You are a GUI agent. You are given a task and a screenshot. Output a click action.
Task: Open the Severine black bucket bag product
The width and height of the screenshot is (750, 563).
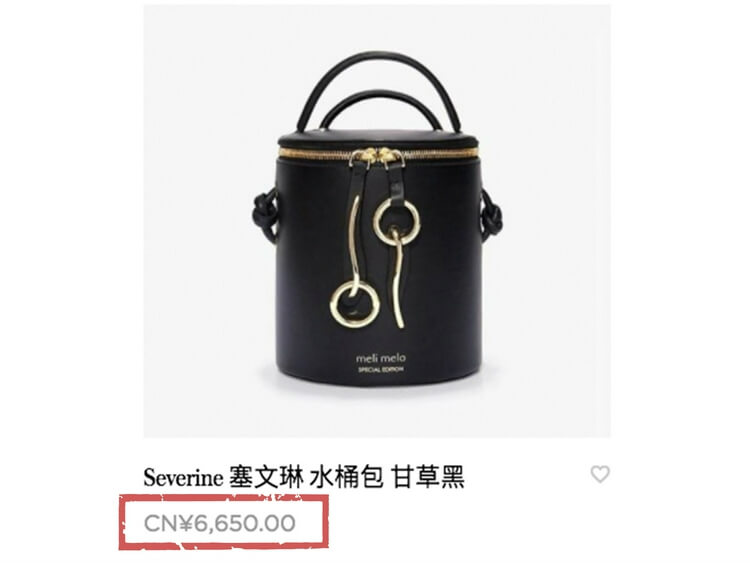(376, 230)
